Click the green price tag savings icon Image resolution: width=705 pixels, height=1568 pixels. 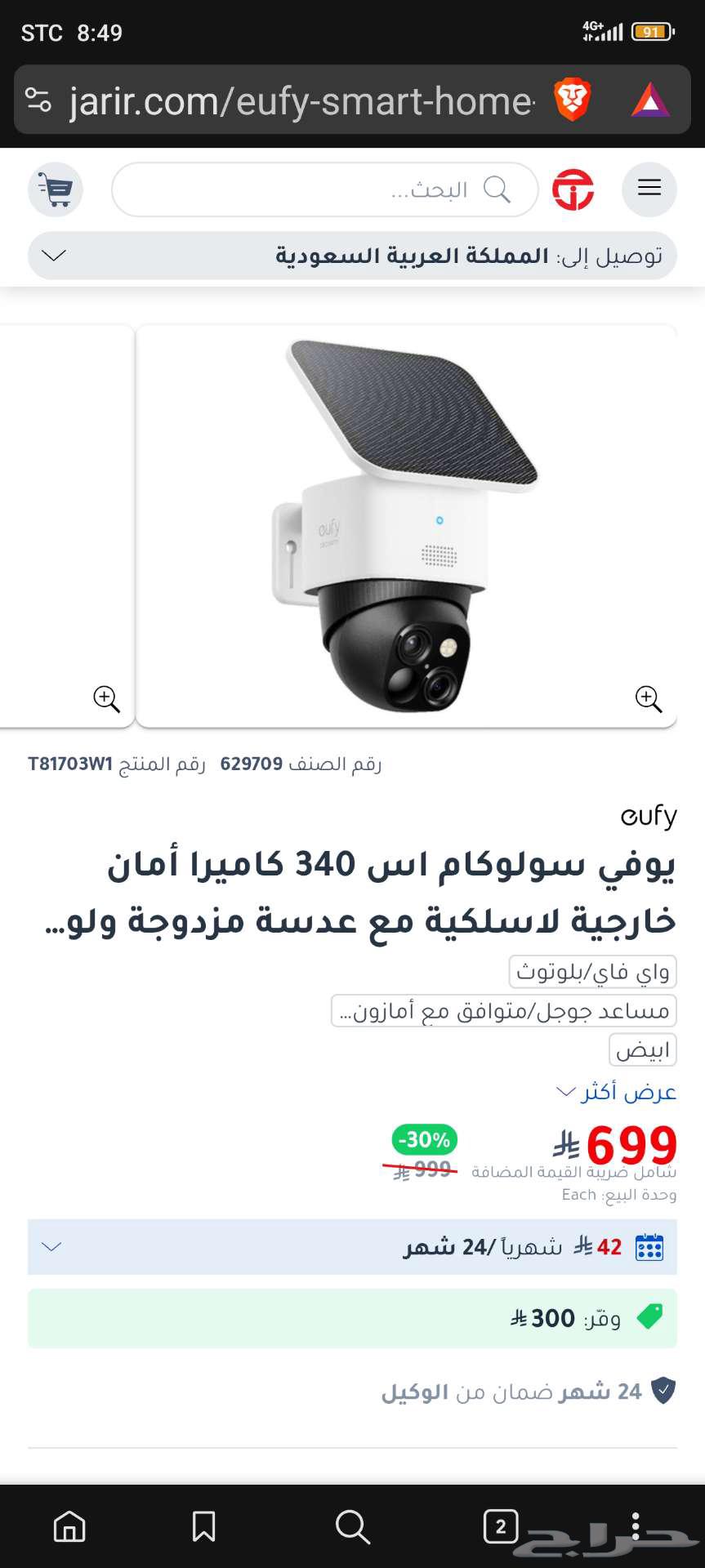(x=651, y=1317)
